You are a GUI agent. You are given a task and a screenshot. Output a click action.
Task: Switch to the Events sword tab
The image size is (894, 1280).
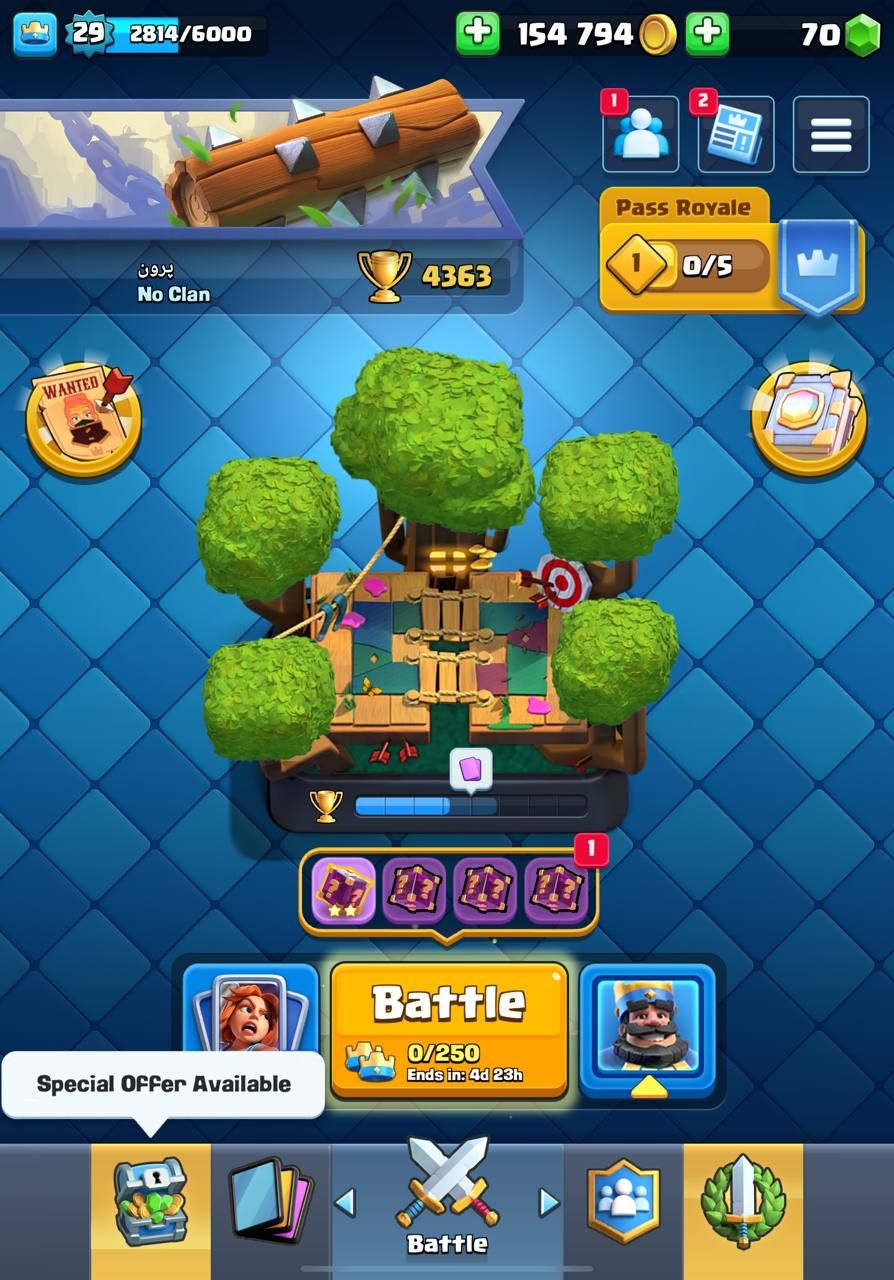[x=743, y=1200]
